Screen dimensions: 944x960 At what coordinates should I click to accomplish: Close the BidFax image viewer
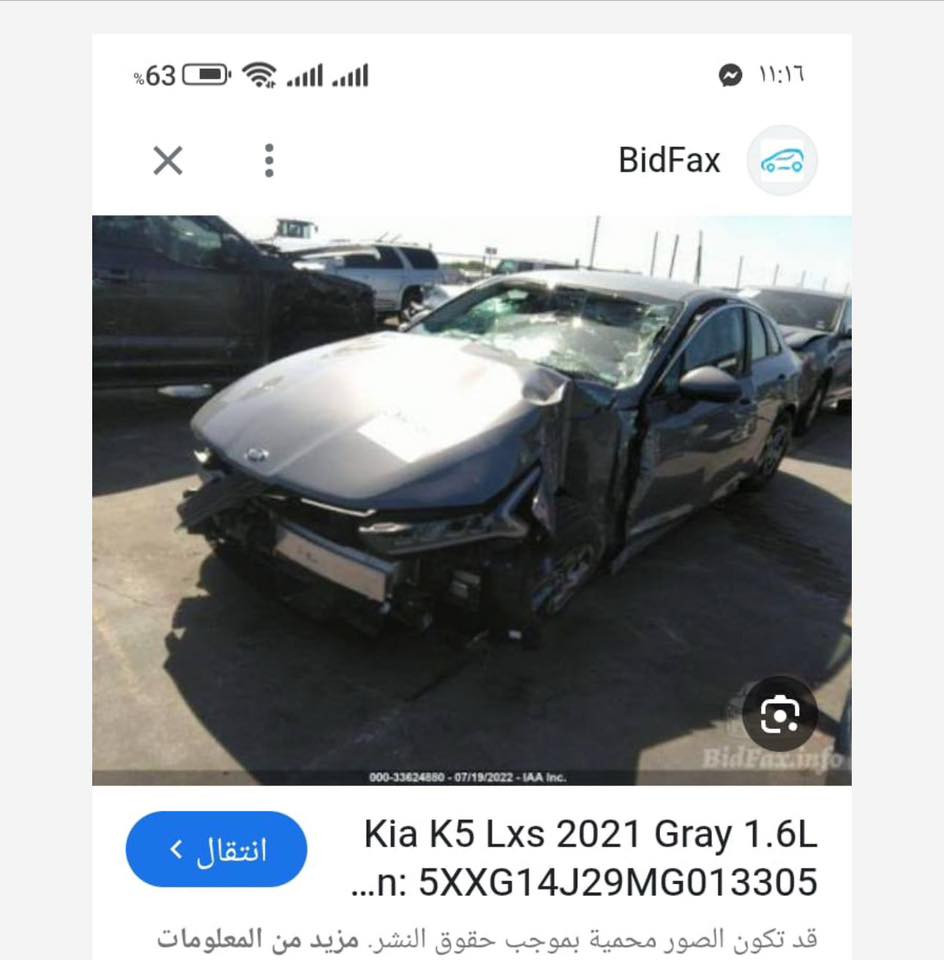coord(167,160)
